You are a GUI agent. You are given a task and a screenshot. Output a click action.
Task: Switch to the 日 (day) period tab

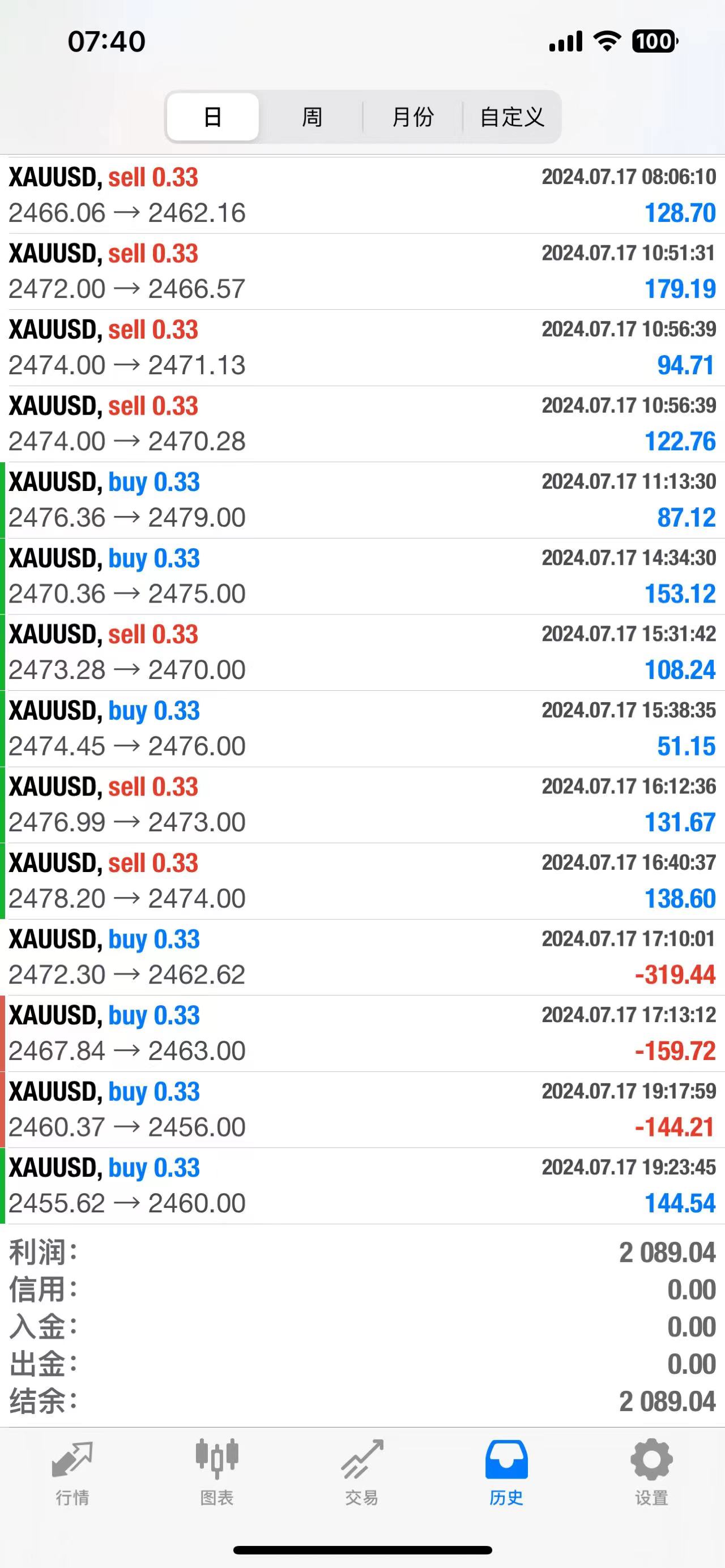coord(212,117)
